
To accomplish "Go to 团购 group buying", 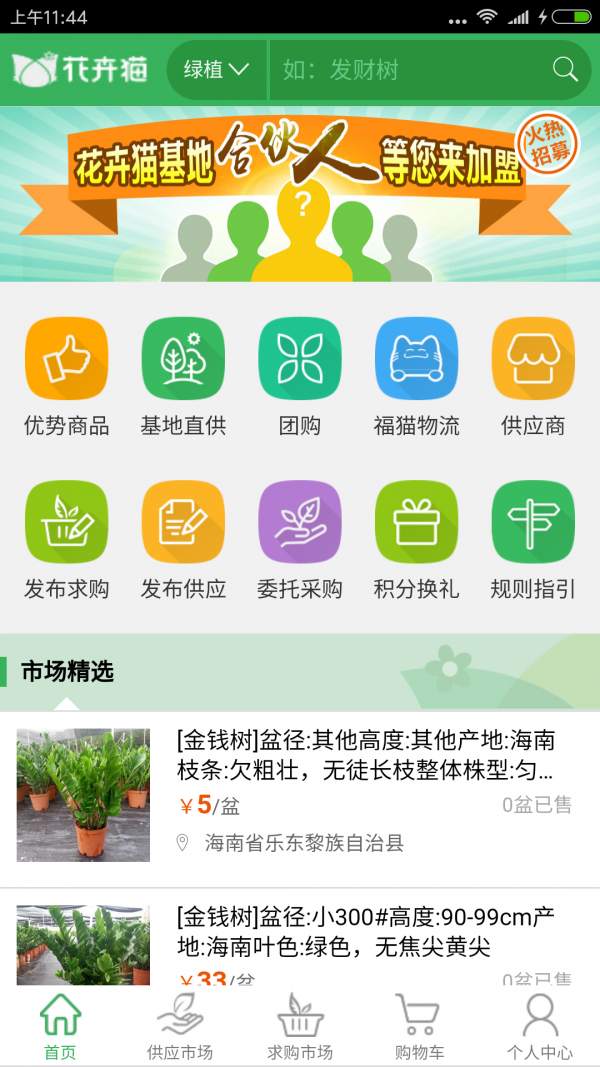I will coord(300,376).
